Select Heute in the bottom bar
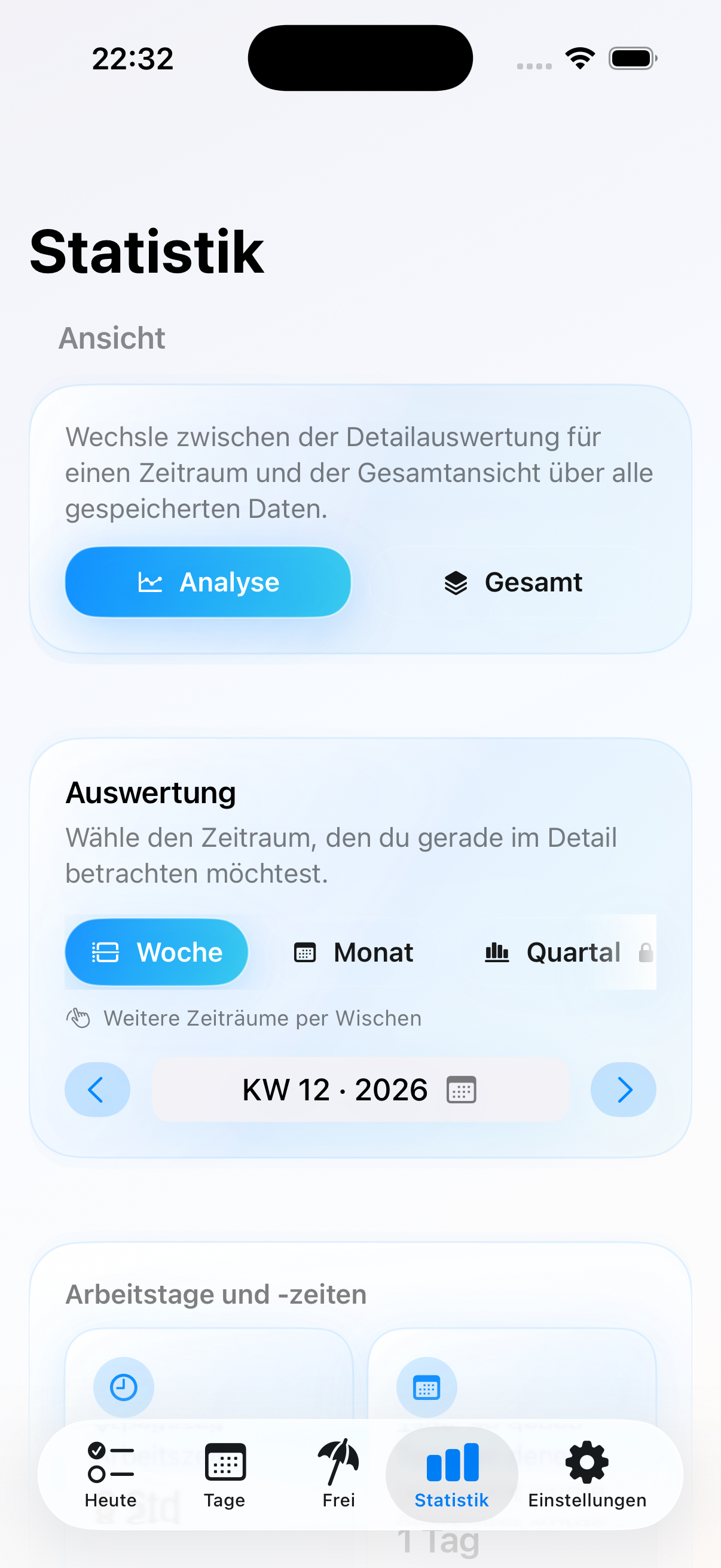Viewport: 721px width, 1568px height. [110, 1473]
